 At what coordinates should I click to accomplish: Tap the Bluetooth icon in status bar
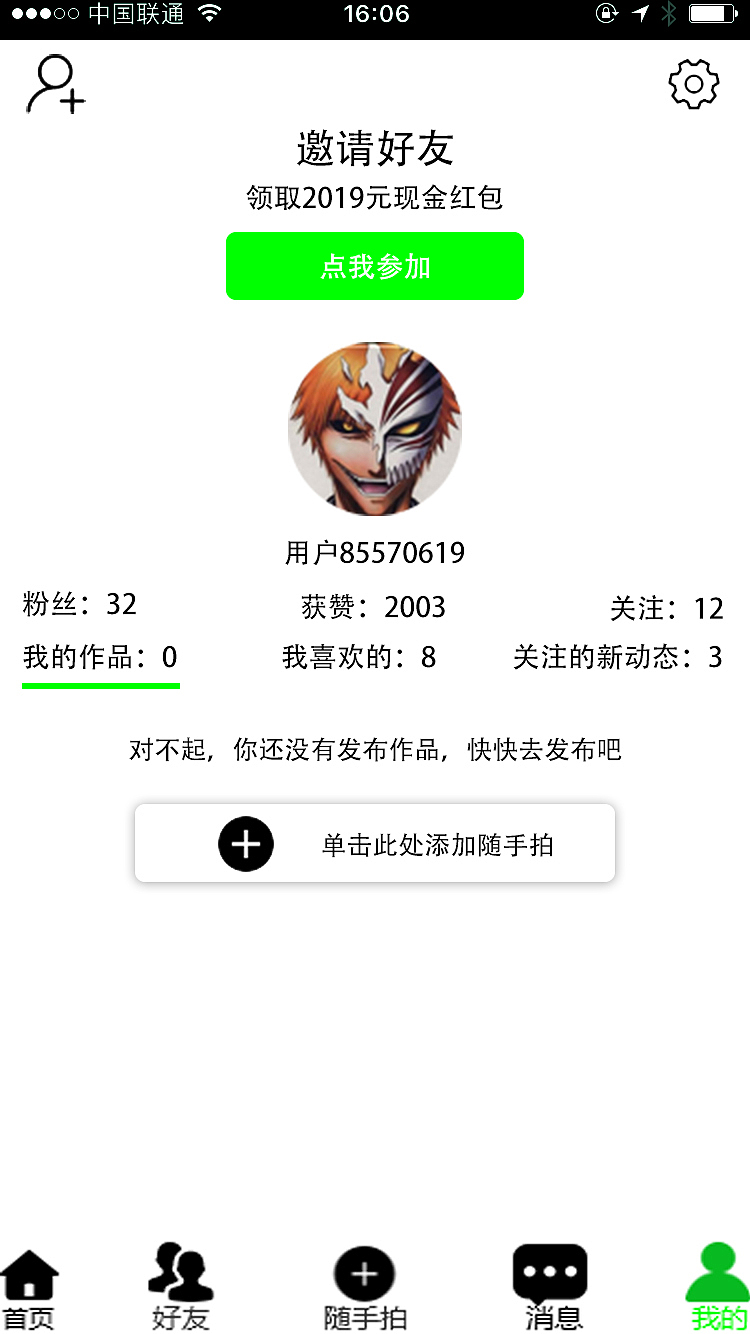[x=668, y=14]
